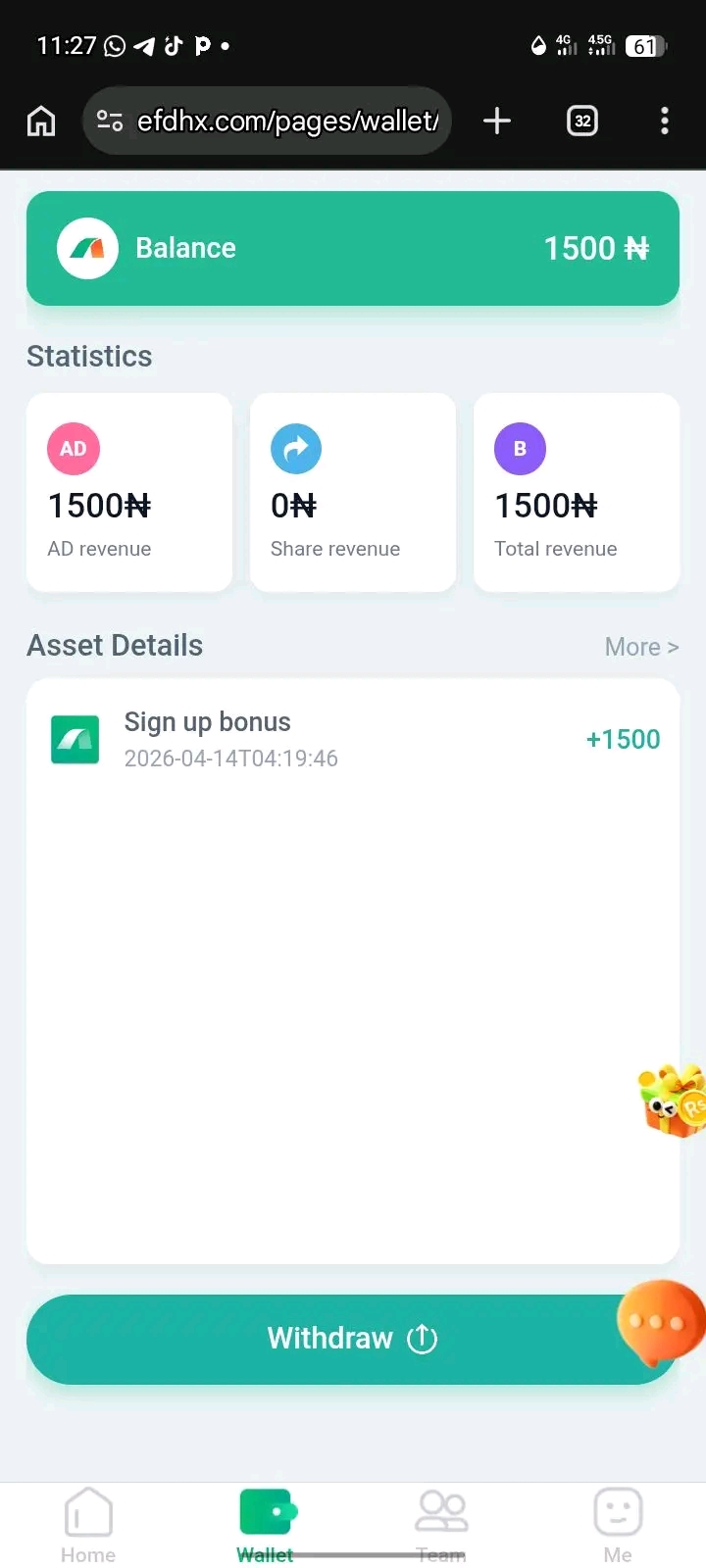The image size is (706, 1568).
Task: Go to the browser home page
Action: point(41,122)
